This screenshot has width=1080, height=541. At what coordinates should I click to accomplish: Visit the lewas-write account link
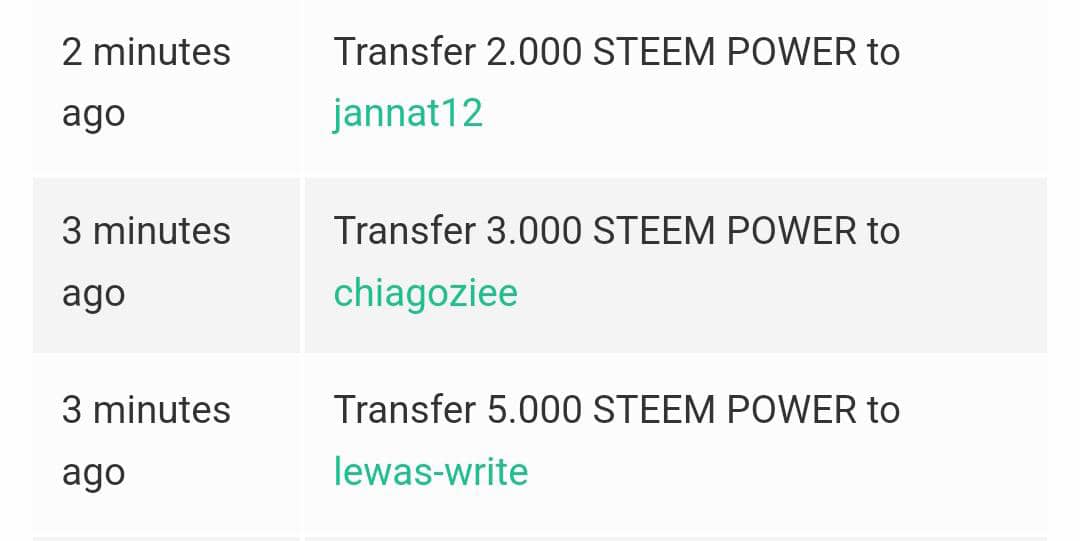430,471
